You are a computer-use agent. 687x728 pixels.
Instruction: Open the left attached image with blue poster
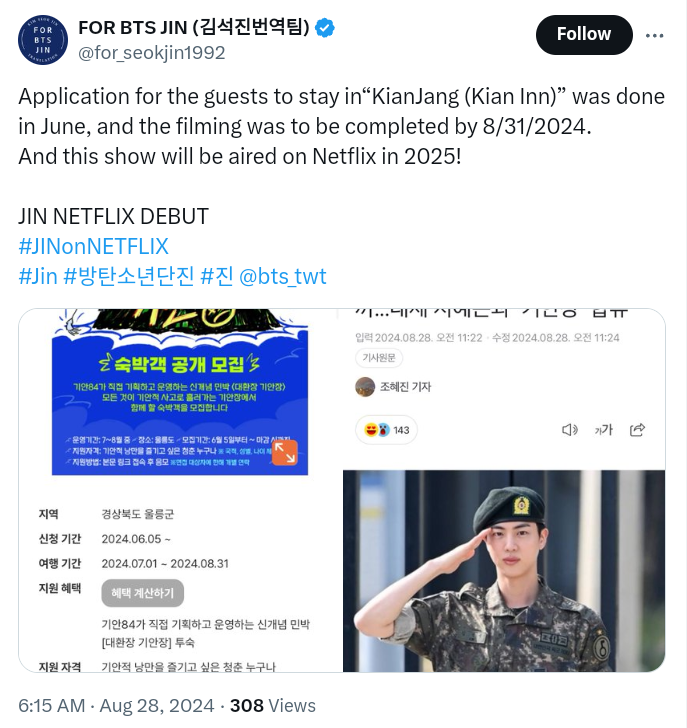[x=180, y=490]
